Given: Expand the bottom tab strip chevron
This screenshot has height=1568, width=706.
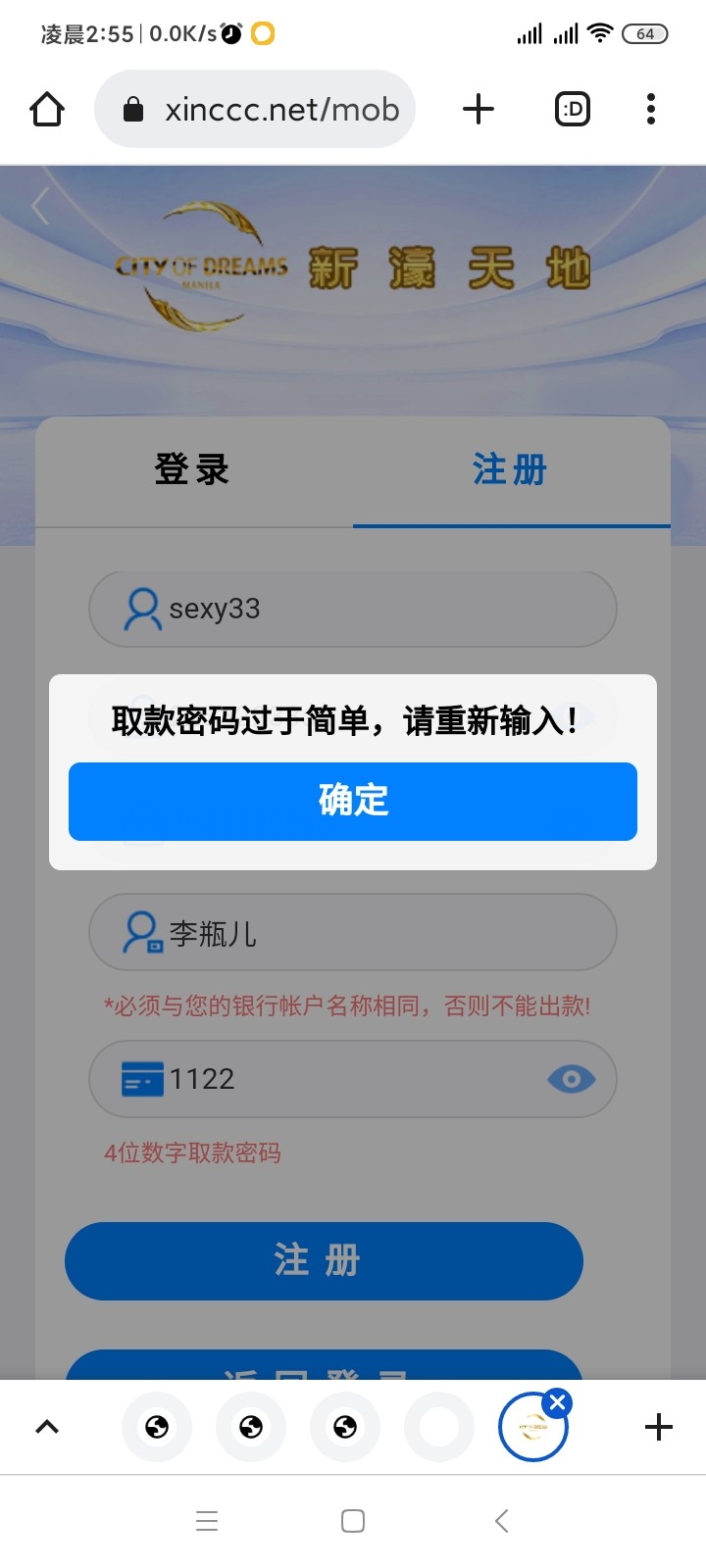Looking at the screenshot, I should point(47,1427).
